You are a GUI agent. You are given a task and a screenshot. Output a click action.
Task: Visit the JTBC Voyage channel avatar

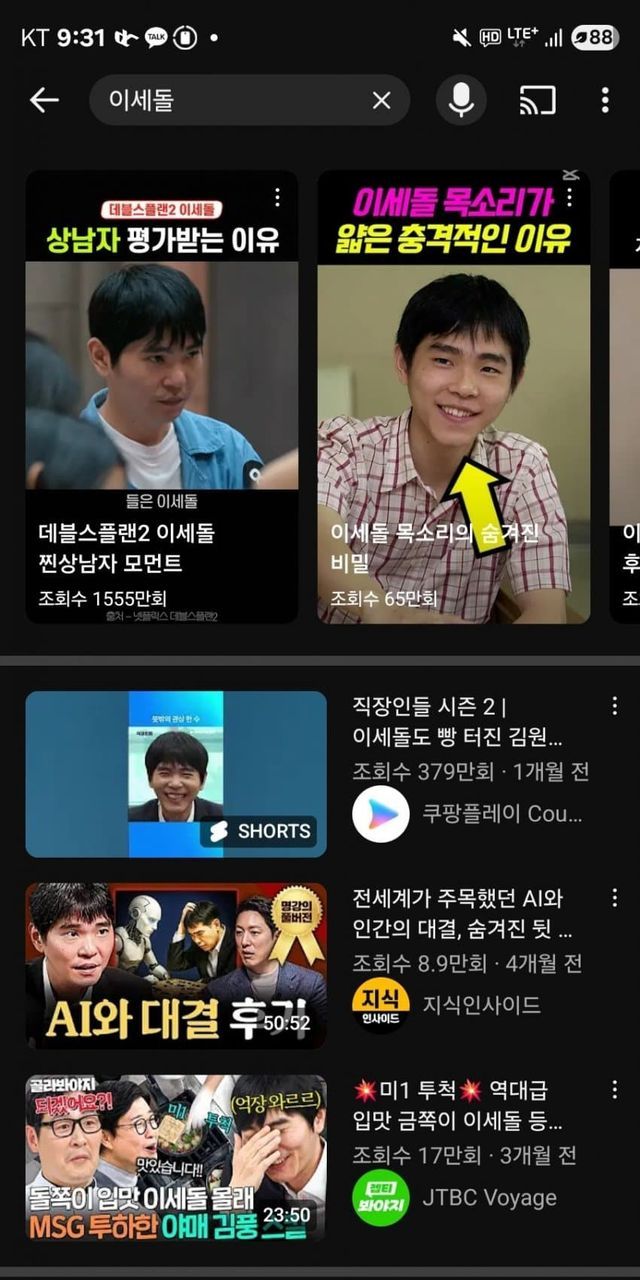[x=381, y=1197]
